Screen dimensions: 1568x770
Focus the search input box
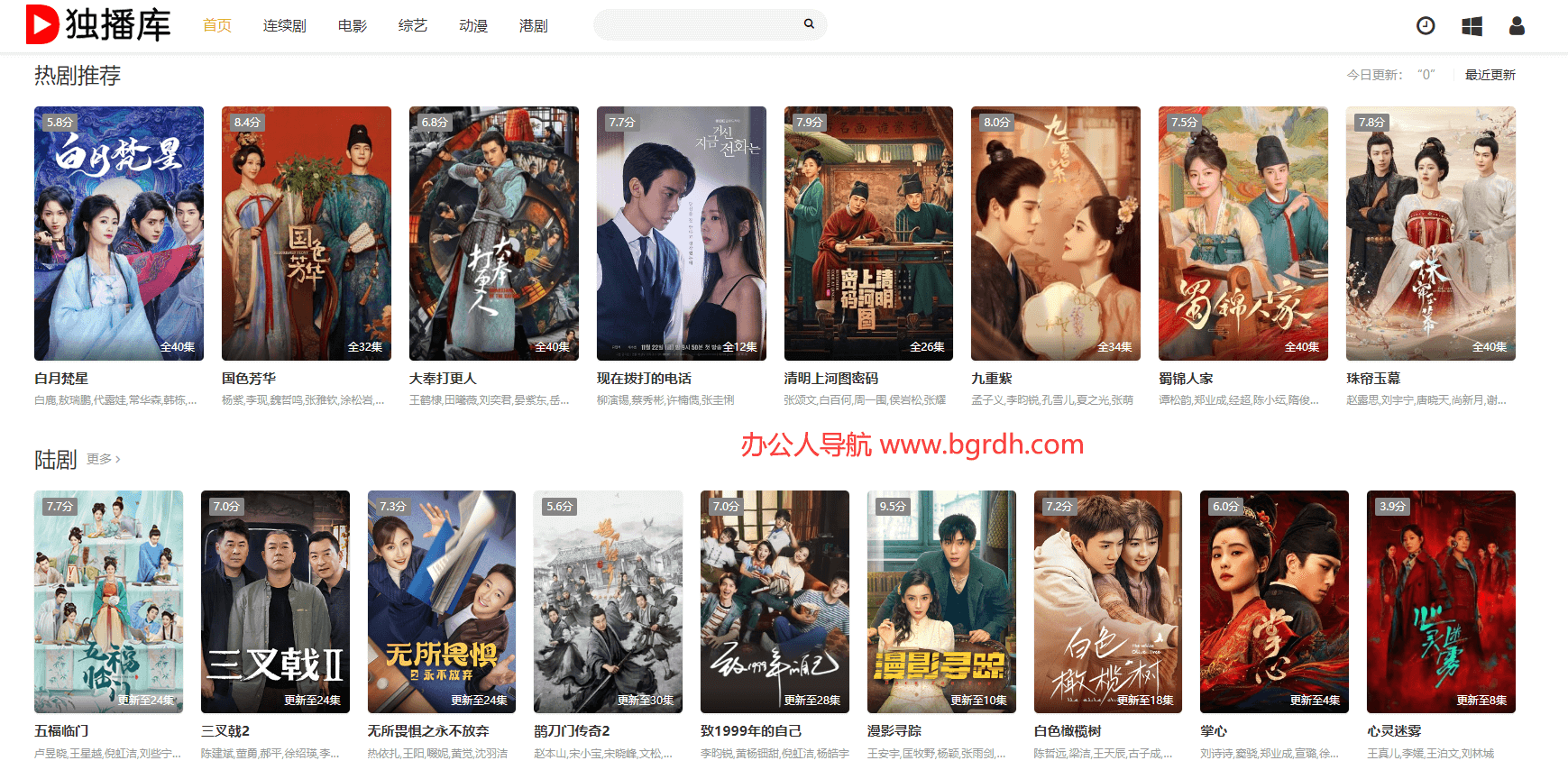pyautogui.click(x=696, y=25)
